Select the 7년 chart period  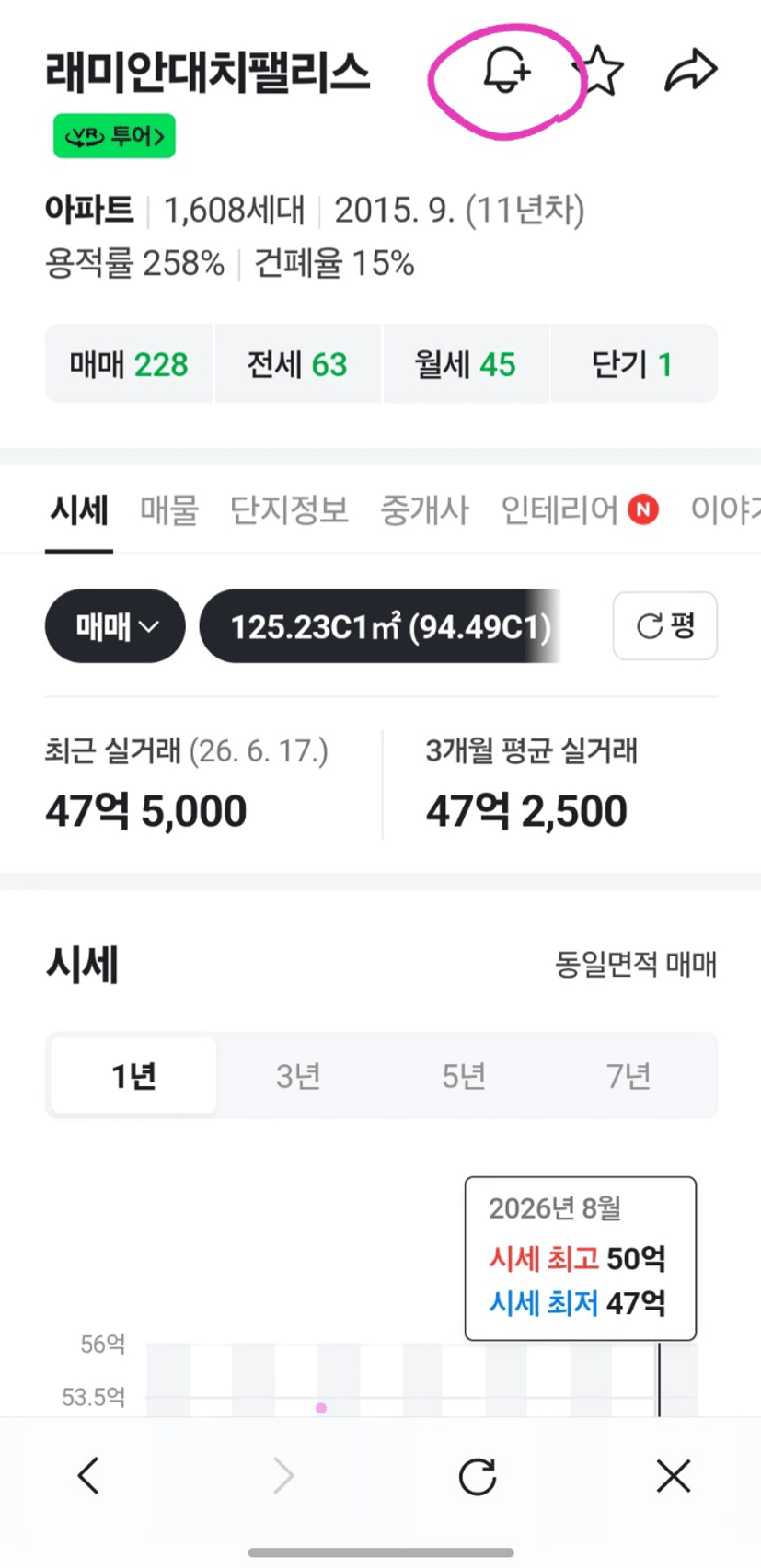[x=628, y=1075]
